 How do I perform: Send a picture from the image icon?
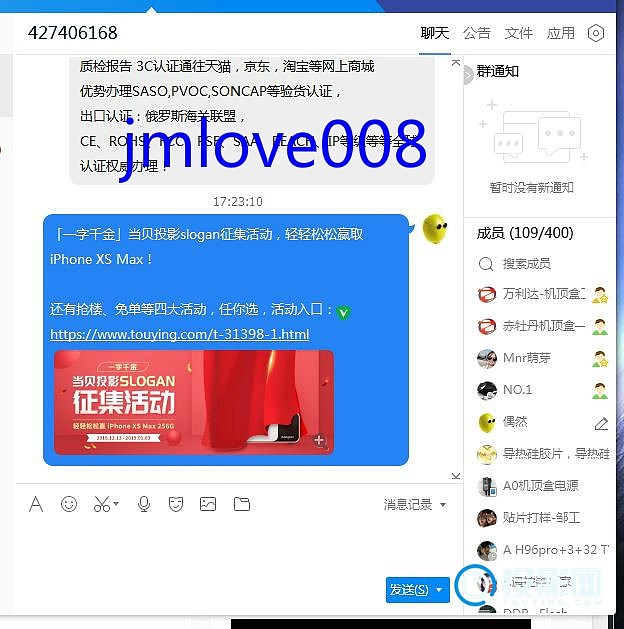click(x=208, y=504)
